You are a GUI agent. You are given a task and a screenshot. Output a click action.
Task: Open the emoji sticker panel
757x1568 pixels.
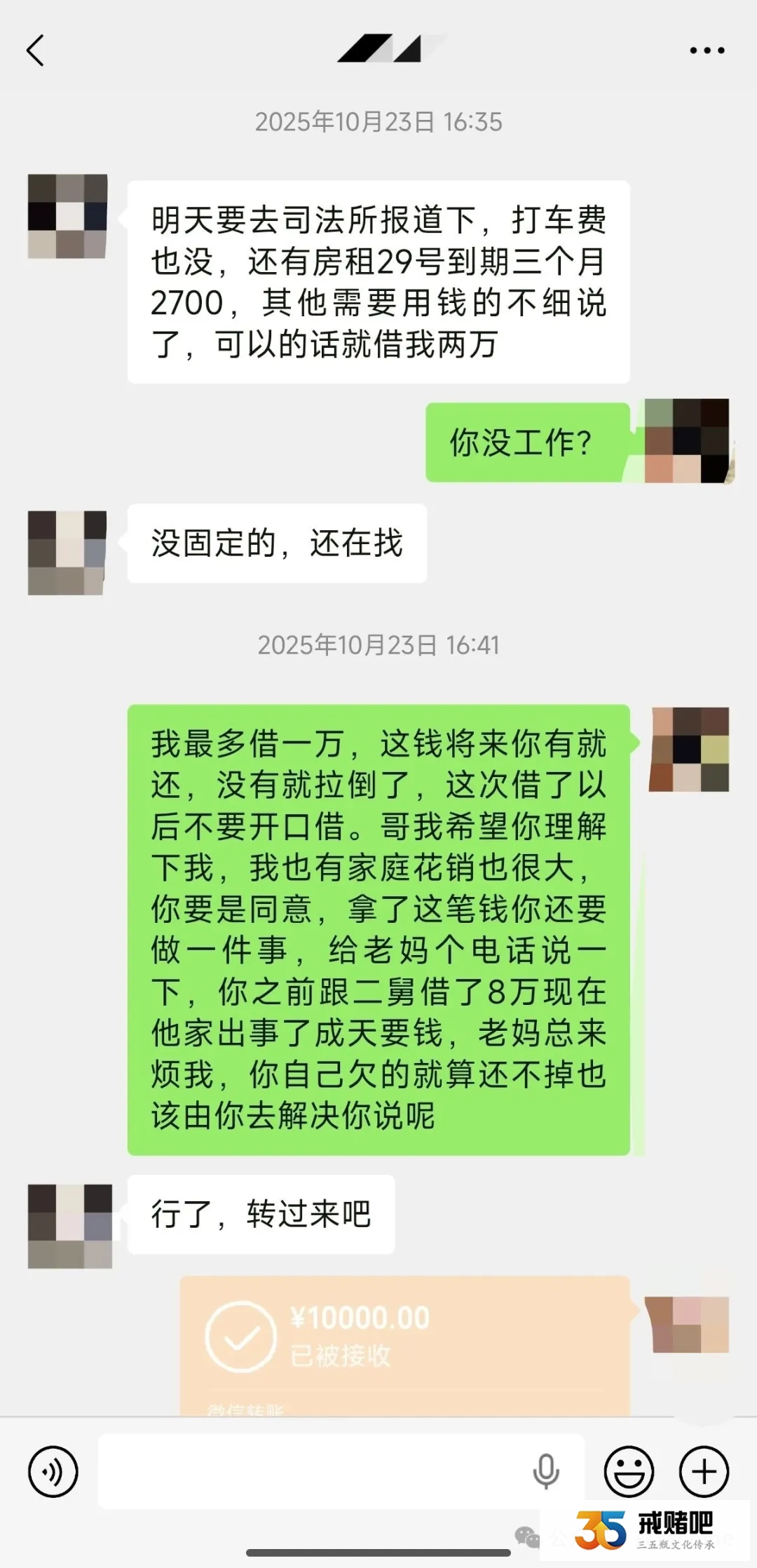coord(629,1471)
